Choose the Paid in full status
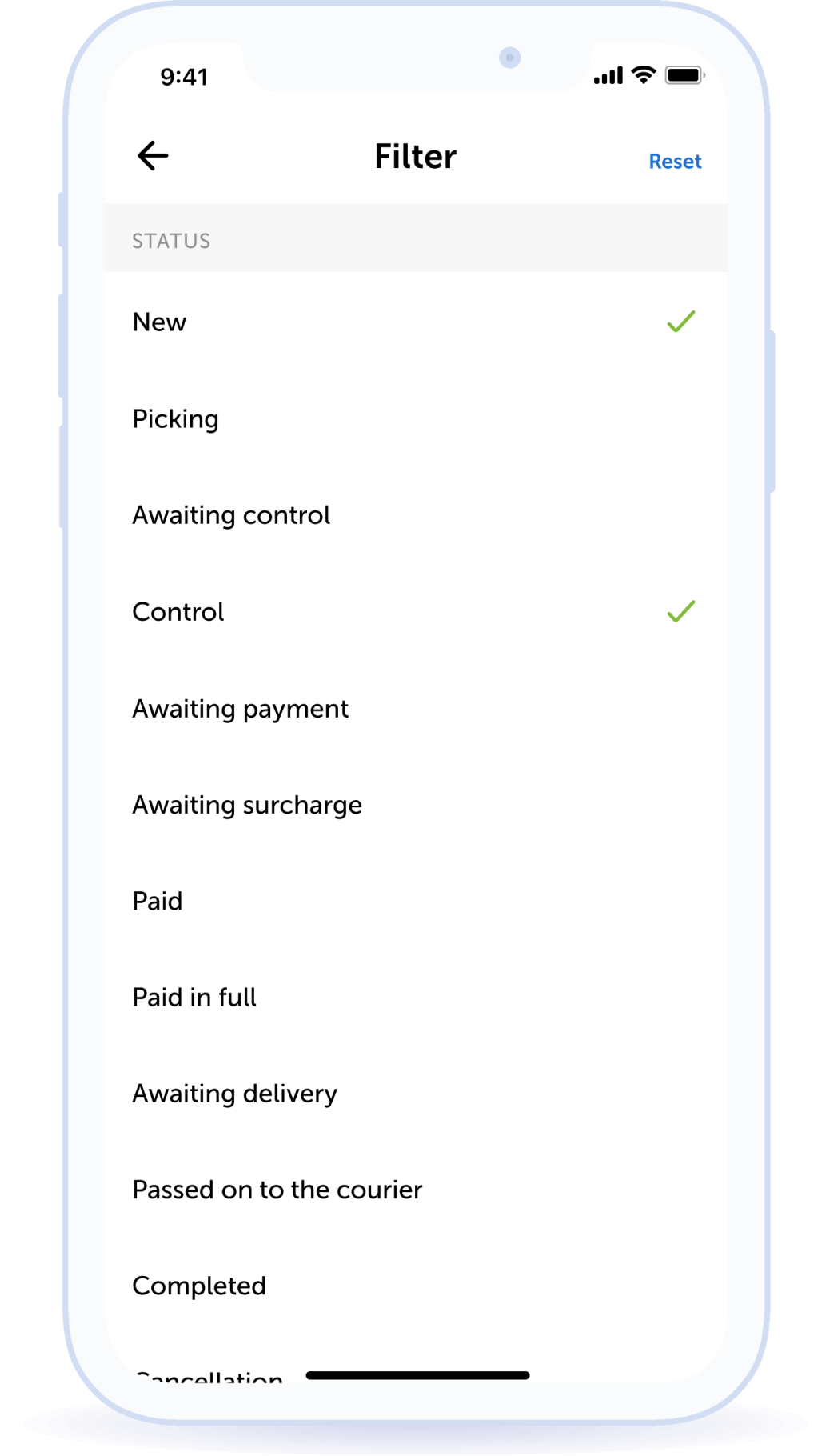The image size is (834, 1456). [x=416, y=997]
